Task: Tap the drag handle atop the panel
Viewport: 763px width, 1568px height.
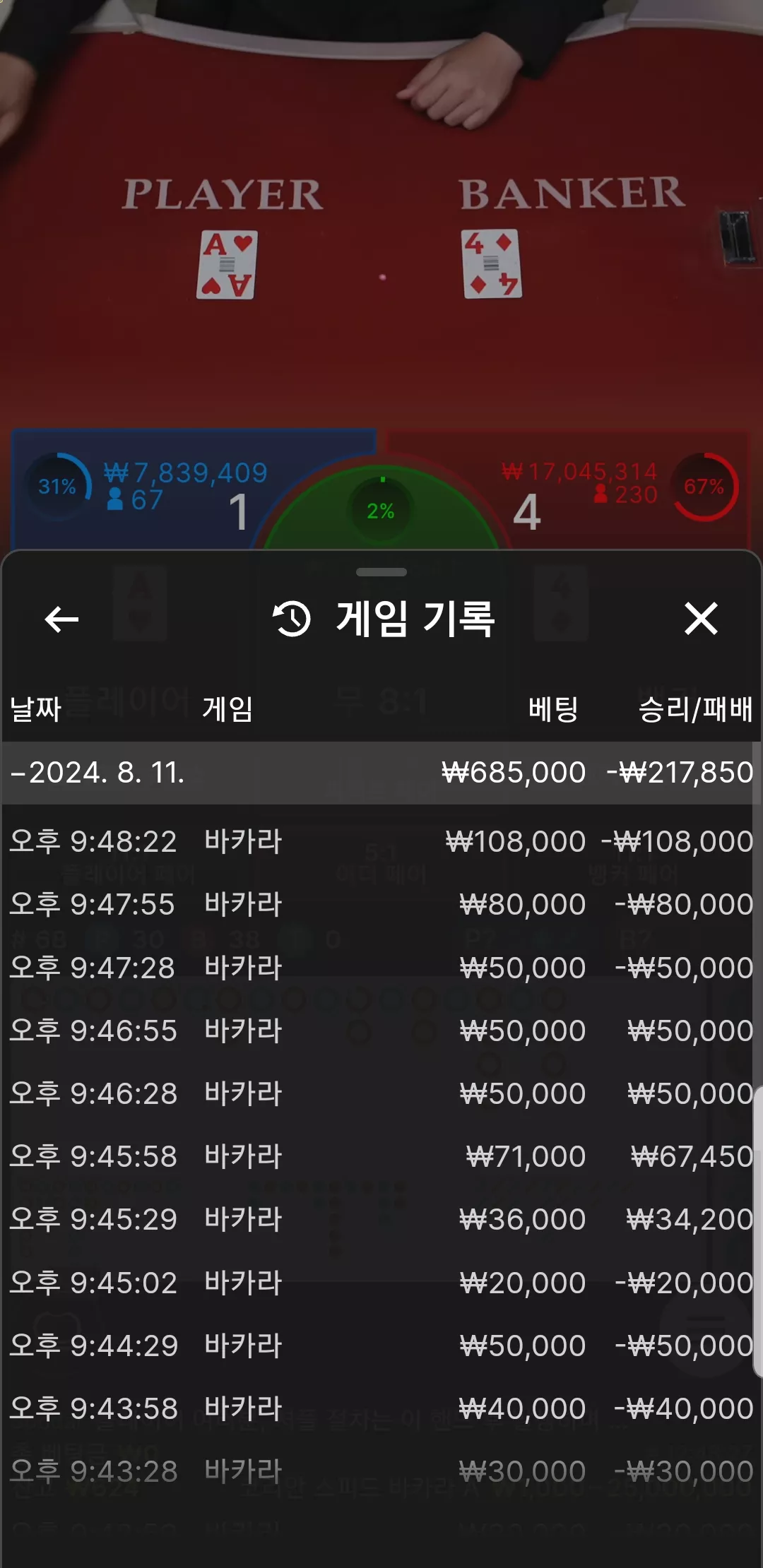Action: point(381,572)
